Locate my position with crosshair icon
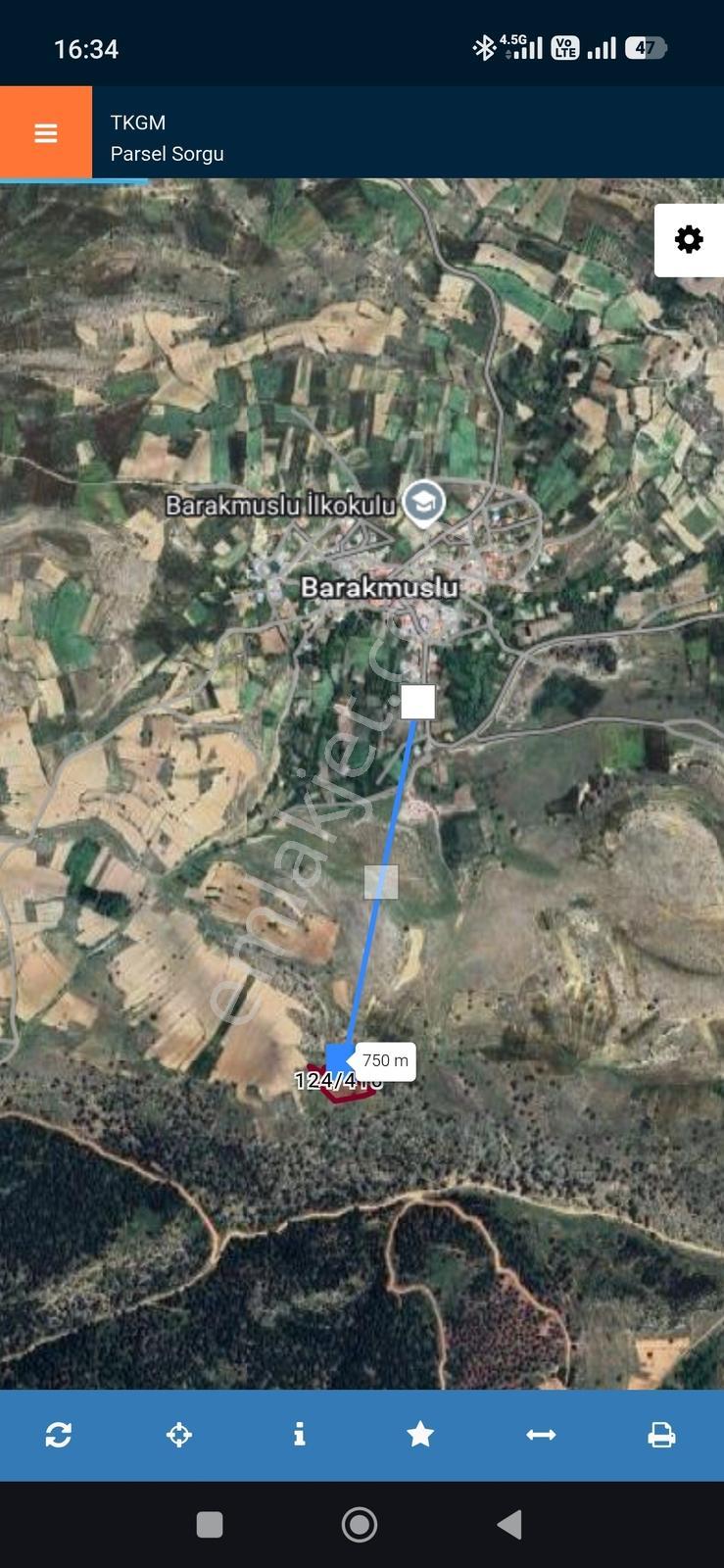 [179, 1435]
